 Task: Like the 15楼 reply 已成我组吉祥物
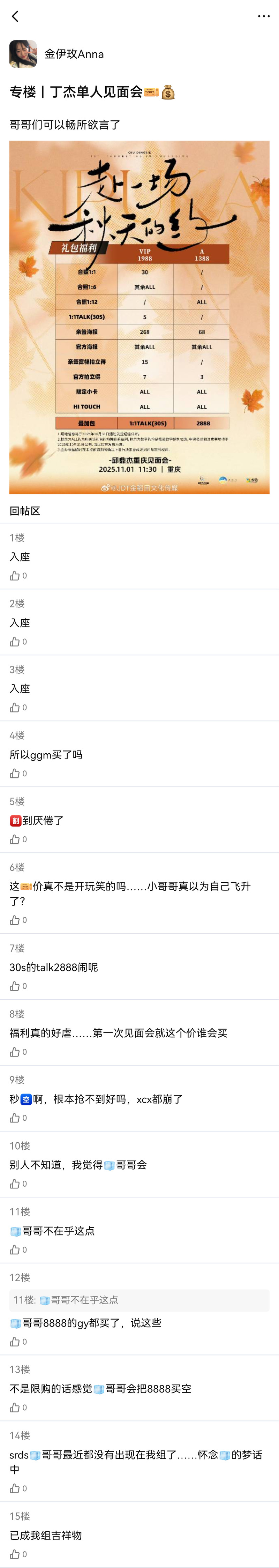tap(15, 1554)
